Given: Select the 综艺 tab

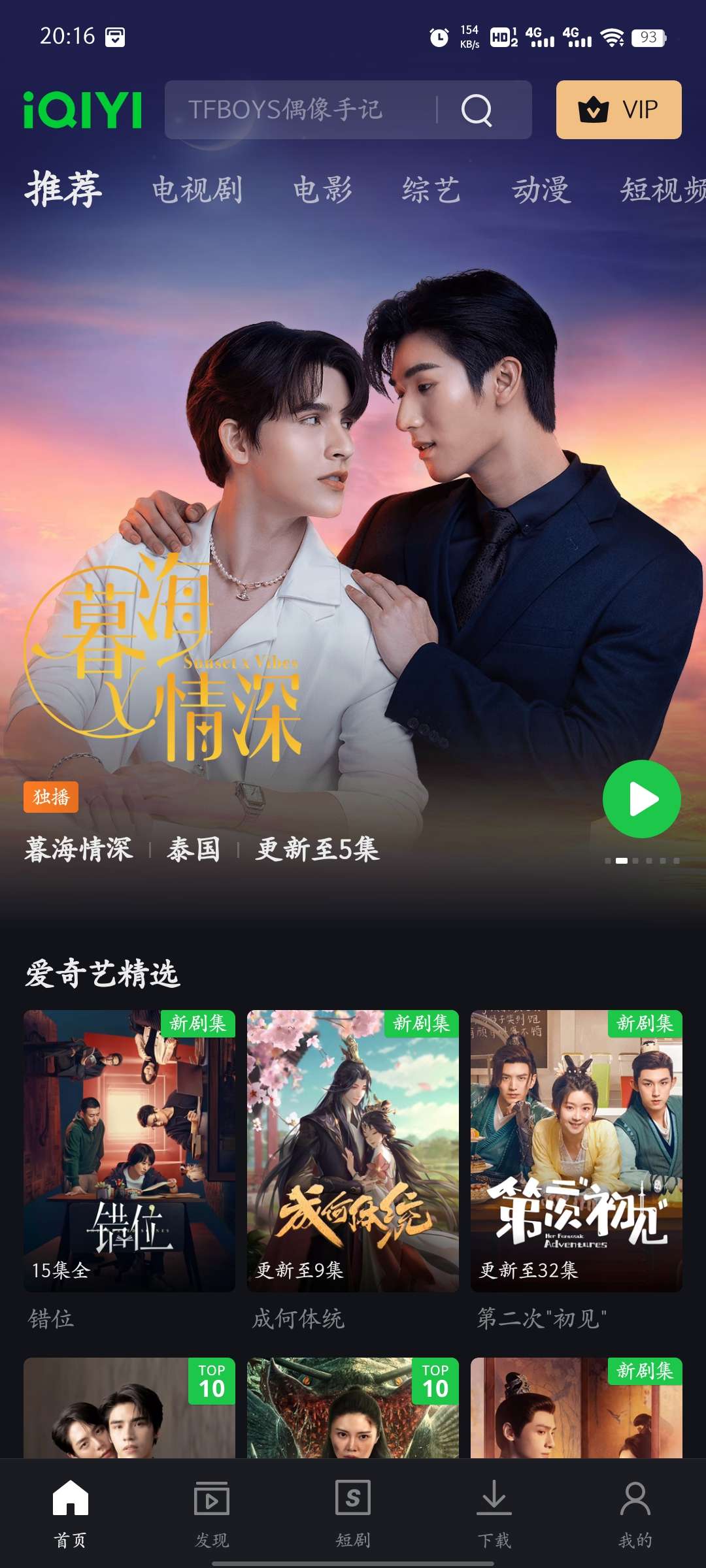Looking at the screenshot, I should (x=431, y=190).
